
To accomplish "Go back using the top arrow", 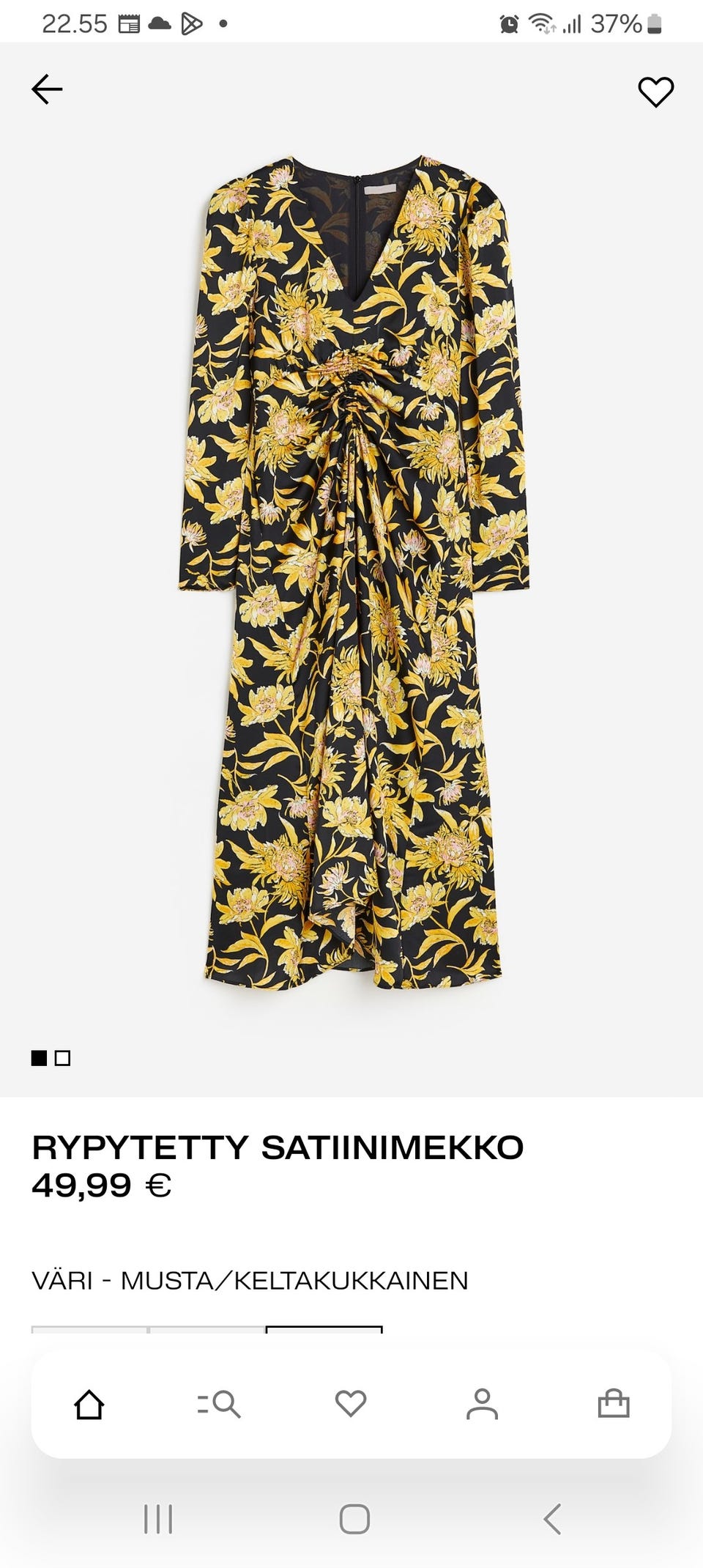I will tap(47, 90).
